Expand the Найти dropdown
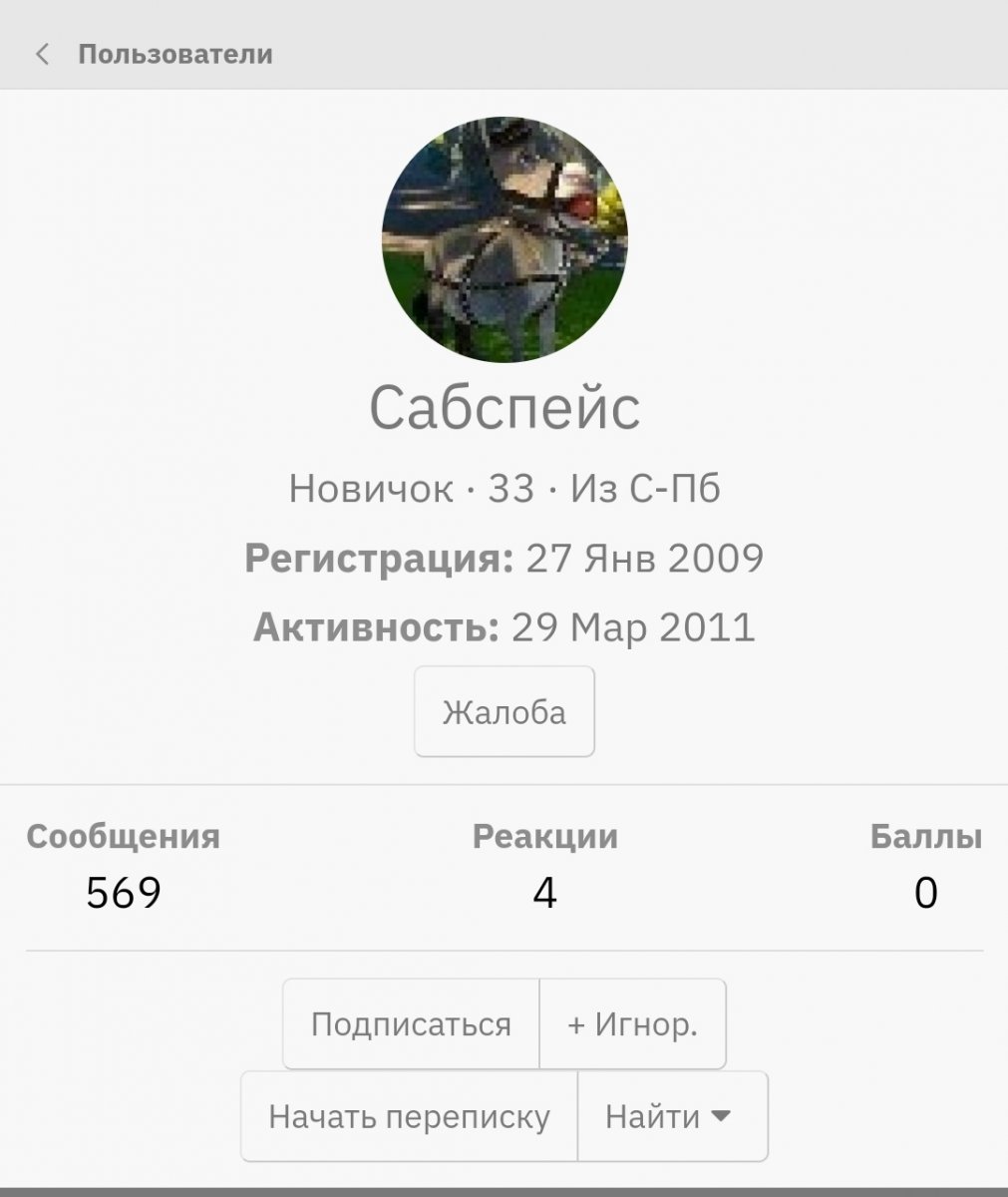The height and width of the screenshot is (1197, 1008). tap(671, 1116)
